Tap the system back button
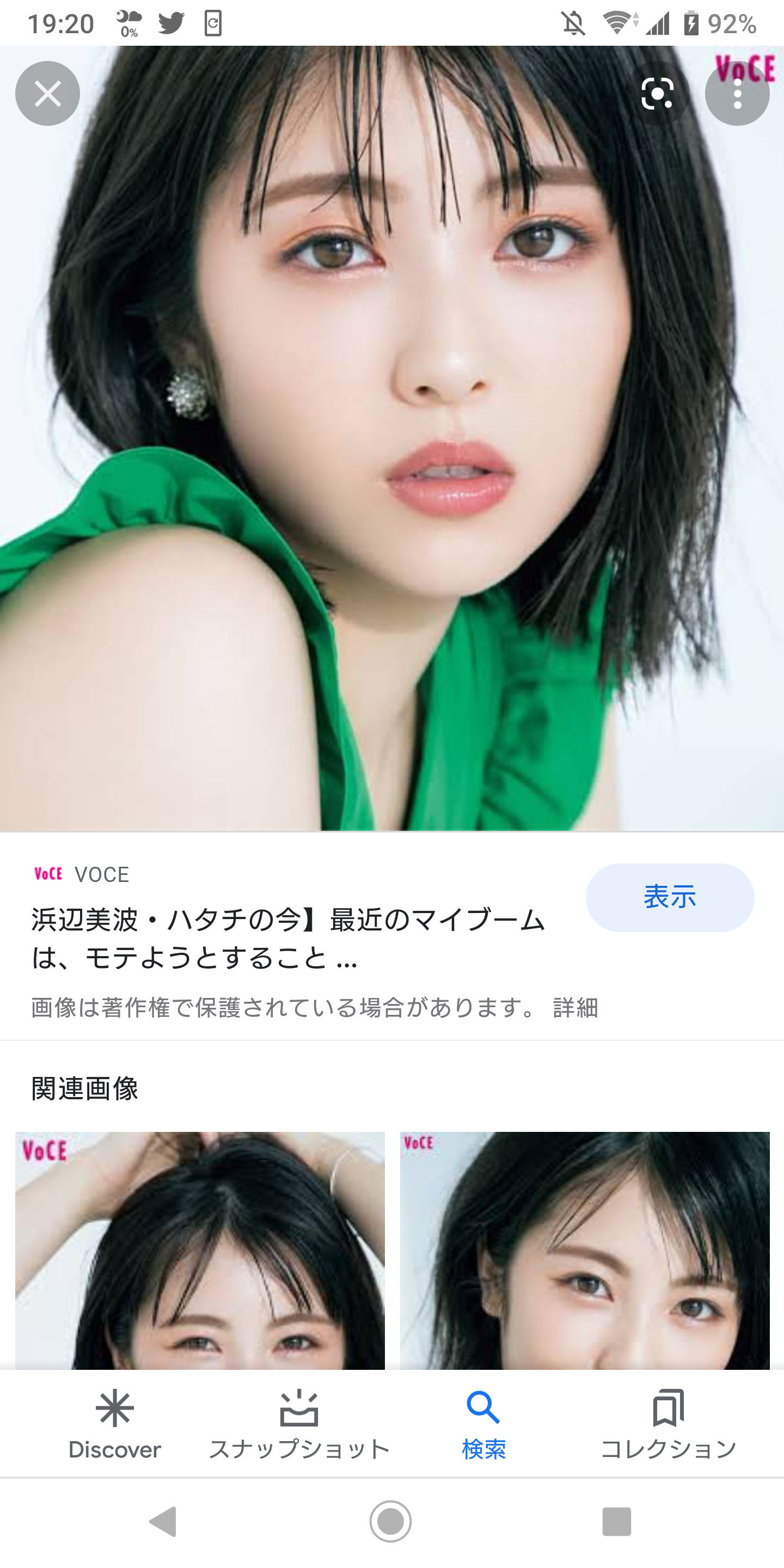 163,1522
